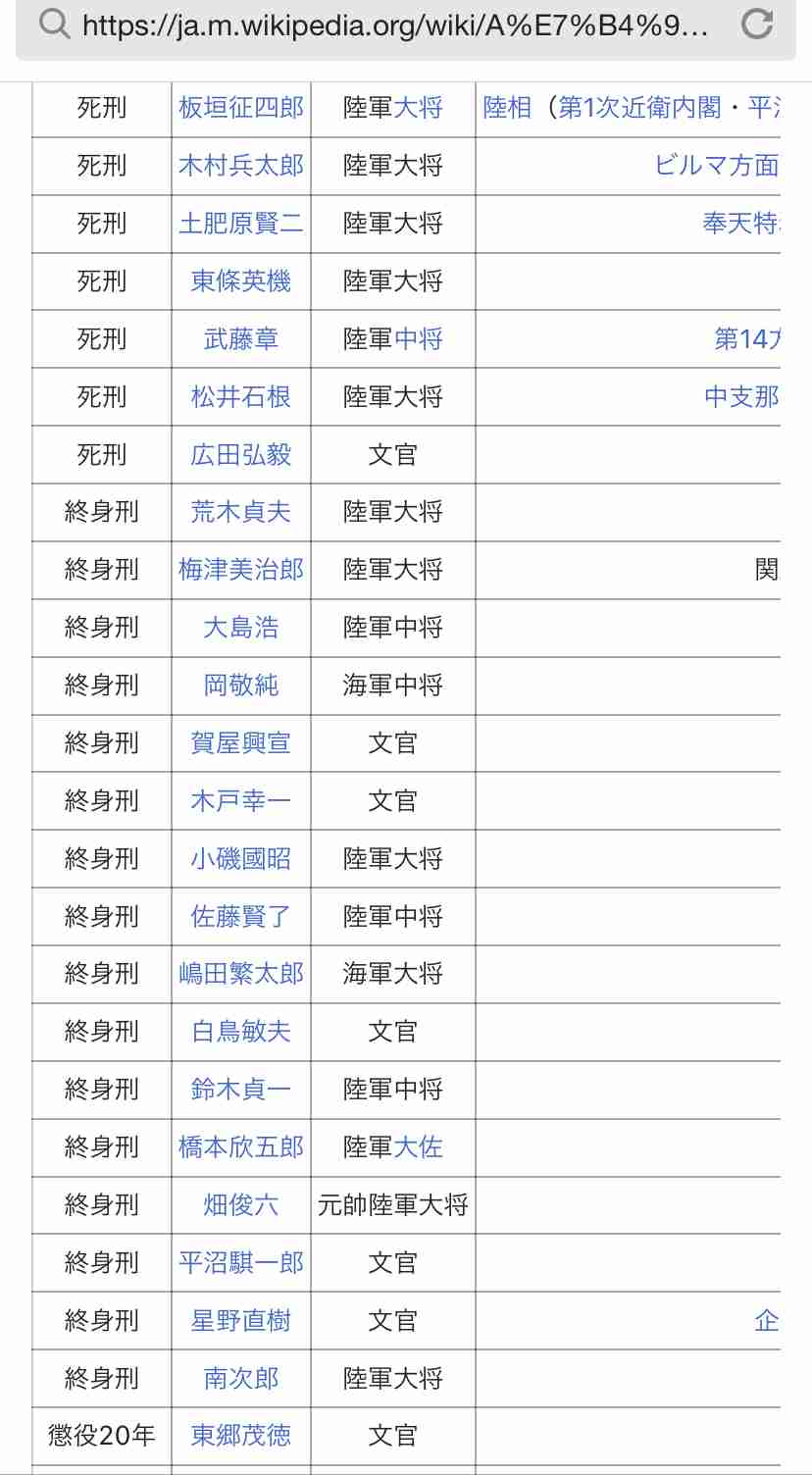Open the 平沼騏一郎 article
The height and width of the screenshot is (1475, 812).
pos(241,1263)
